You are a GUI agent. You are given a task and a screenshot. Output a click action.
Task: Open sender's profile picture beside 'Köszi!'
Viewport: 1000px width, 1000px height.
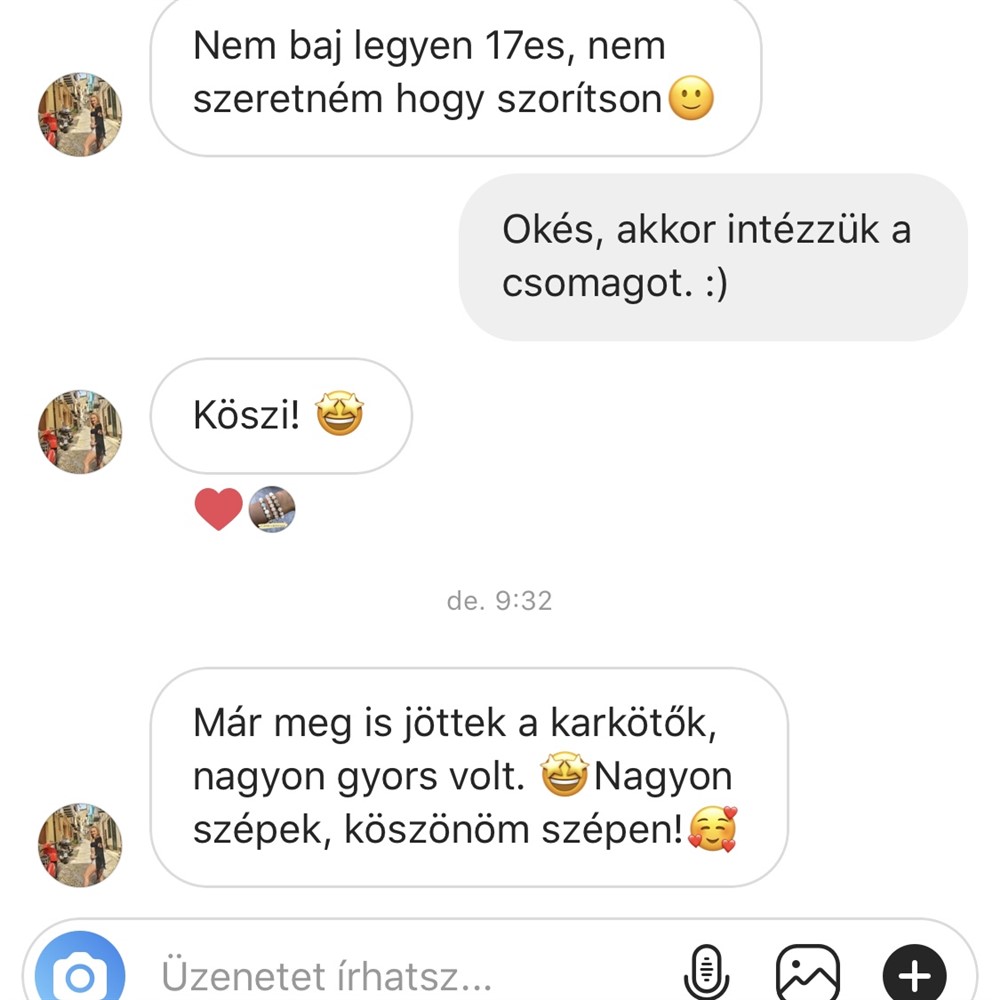tap(80, 432)
